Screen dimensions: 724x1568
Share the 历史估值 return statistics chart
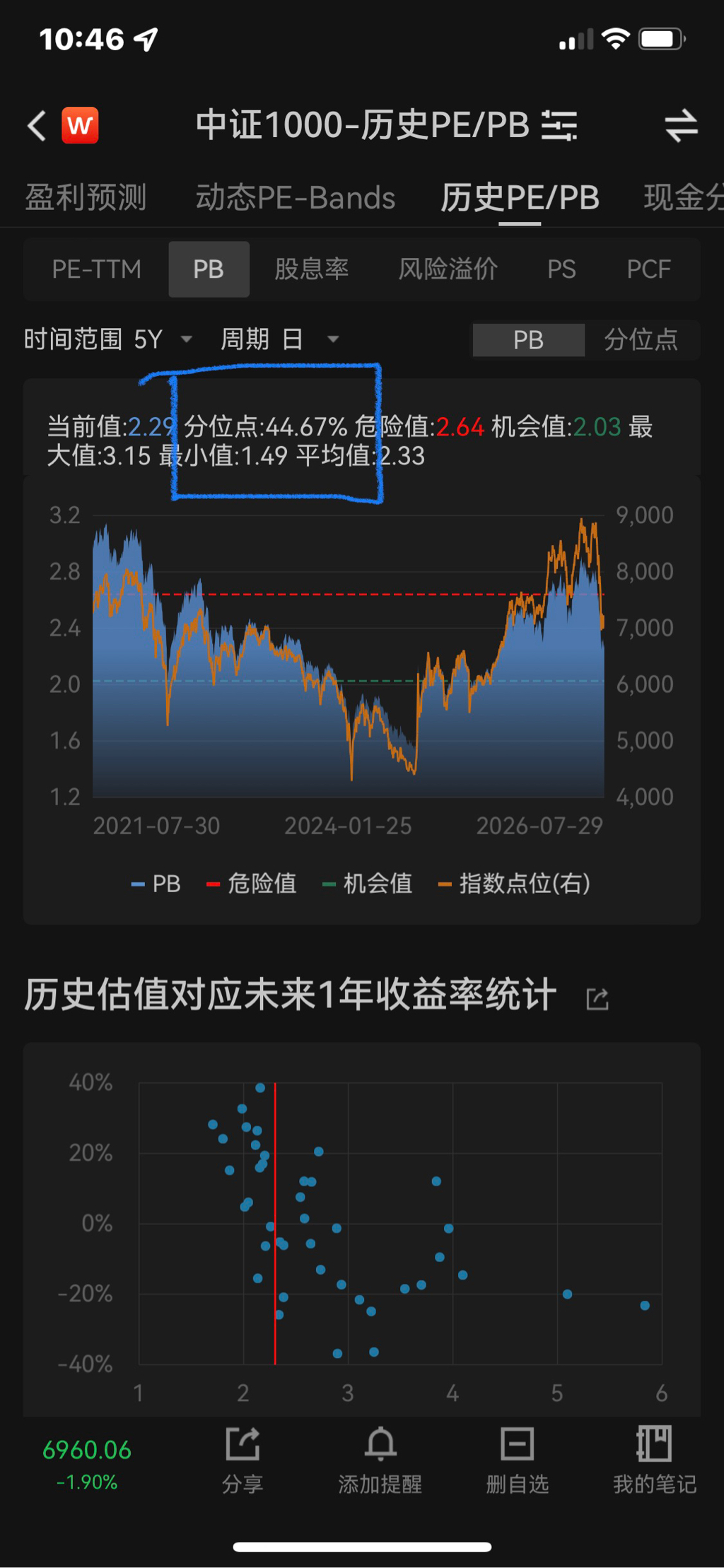pos(597,999)
